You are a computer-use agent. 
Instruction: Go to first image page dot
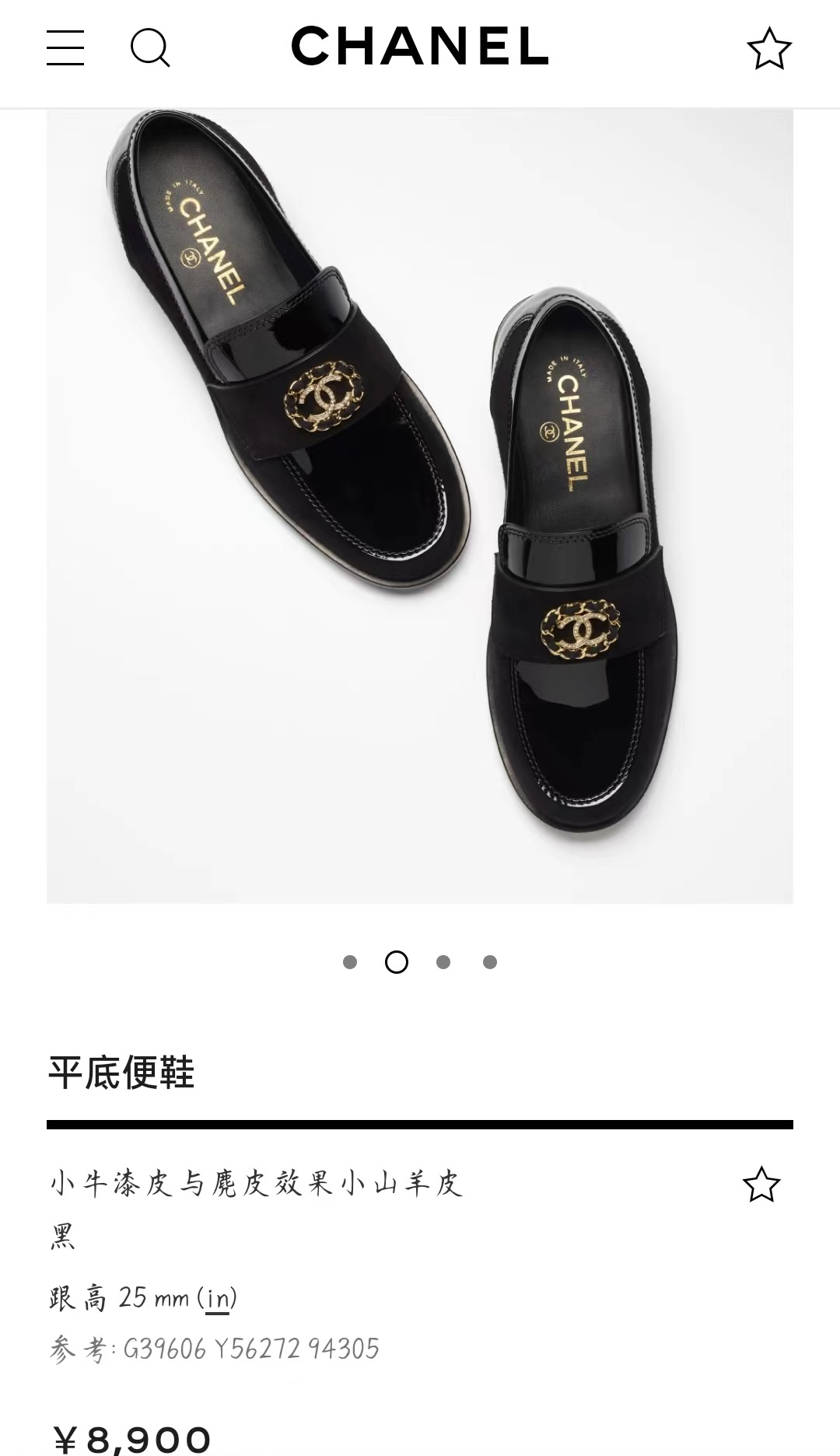click(350, 962)
